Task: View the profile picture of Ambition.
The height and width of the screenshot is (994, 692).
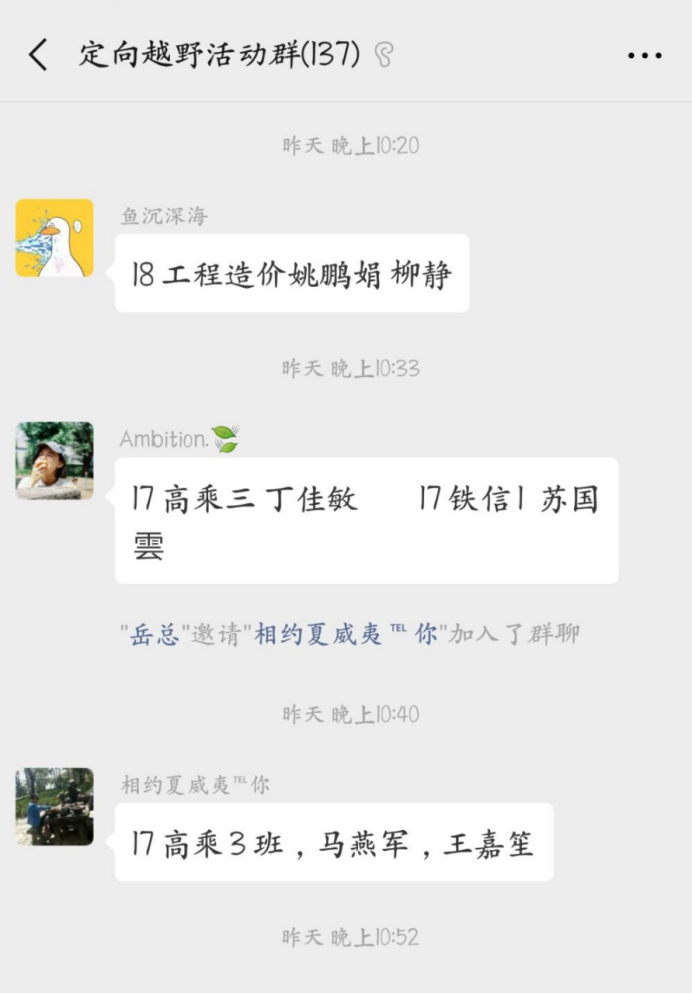Action: pos(55,461)
